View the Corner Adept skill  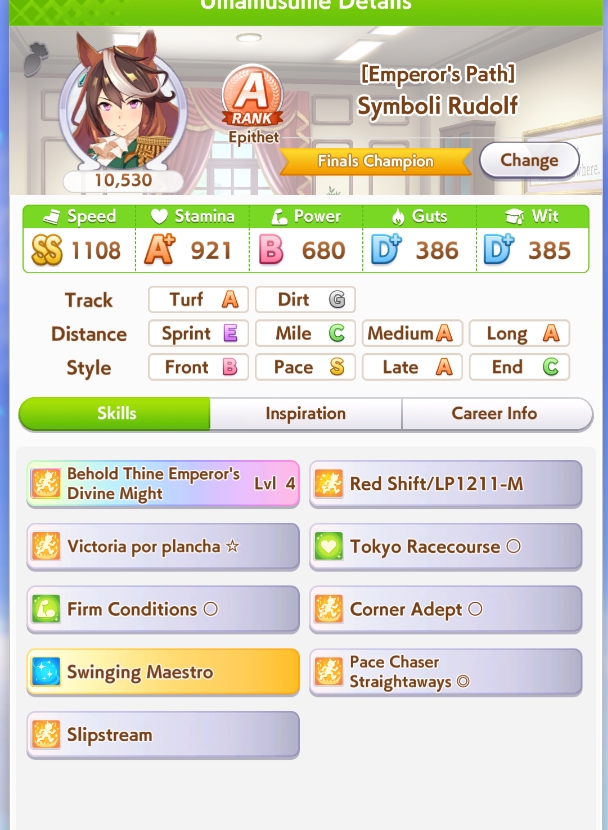(x=446, y=609)
